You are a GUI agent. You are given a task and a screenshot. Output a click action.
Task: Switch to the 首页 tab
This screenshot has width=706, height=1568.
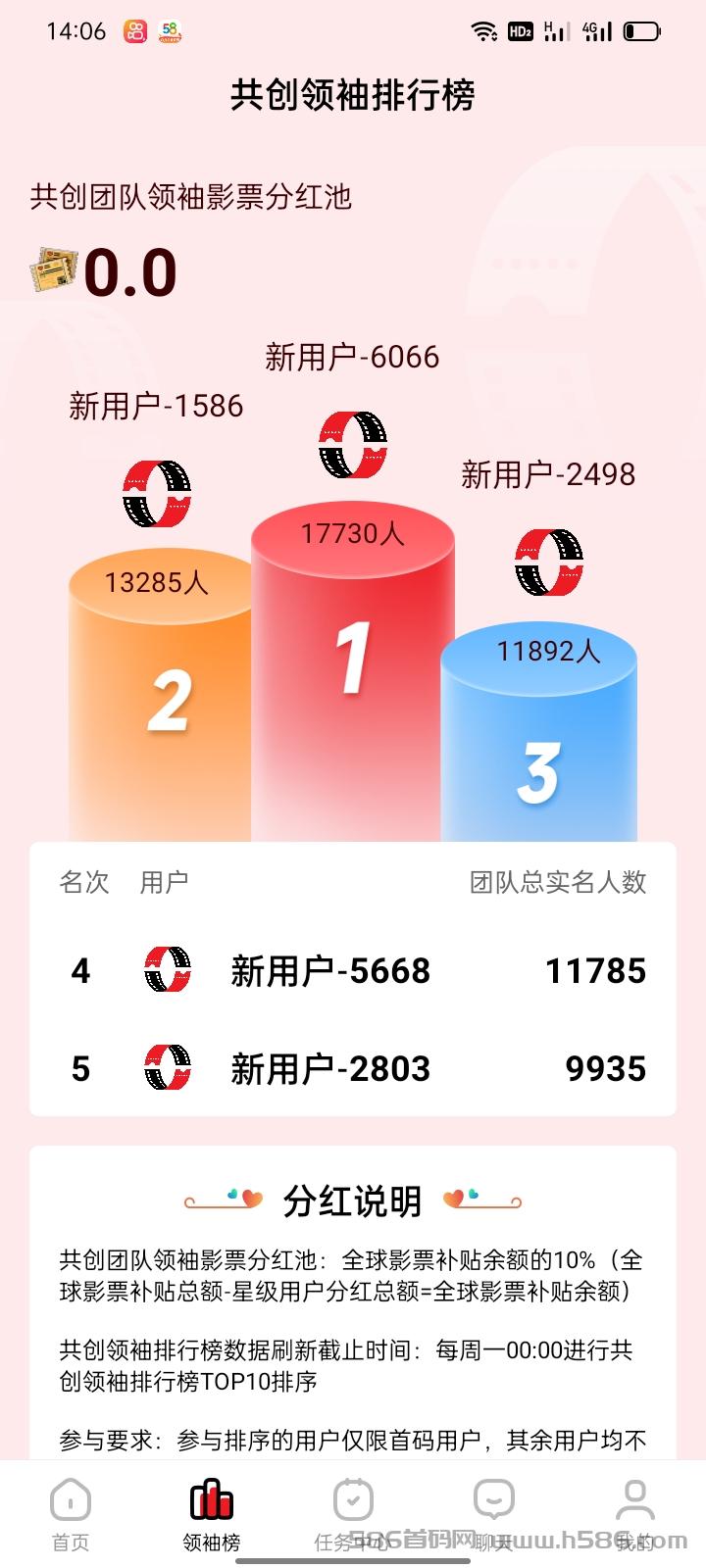click(x=71, y=1514)
